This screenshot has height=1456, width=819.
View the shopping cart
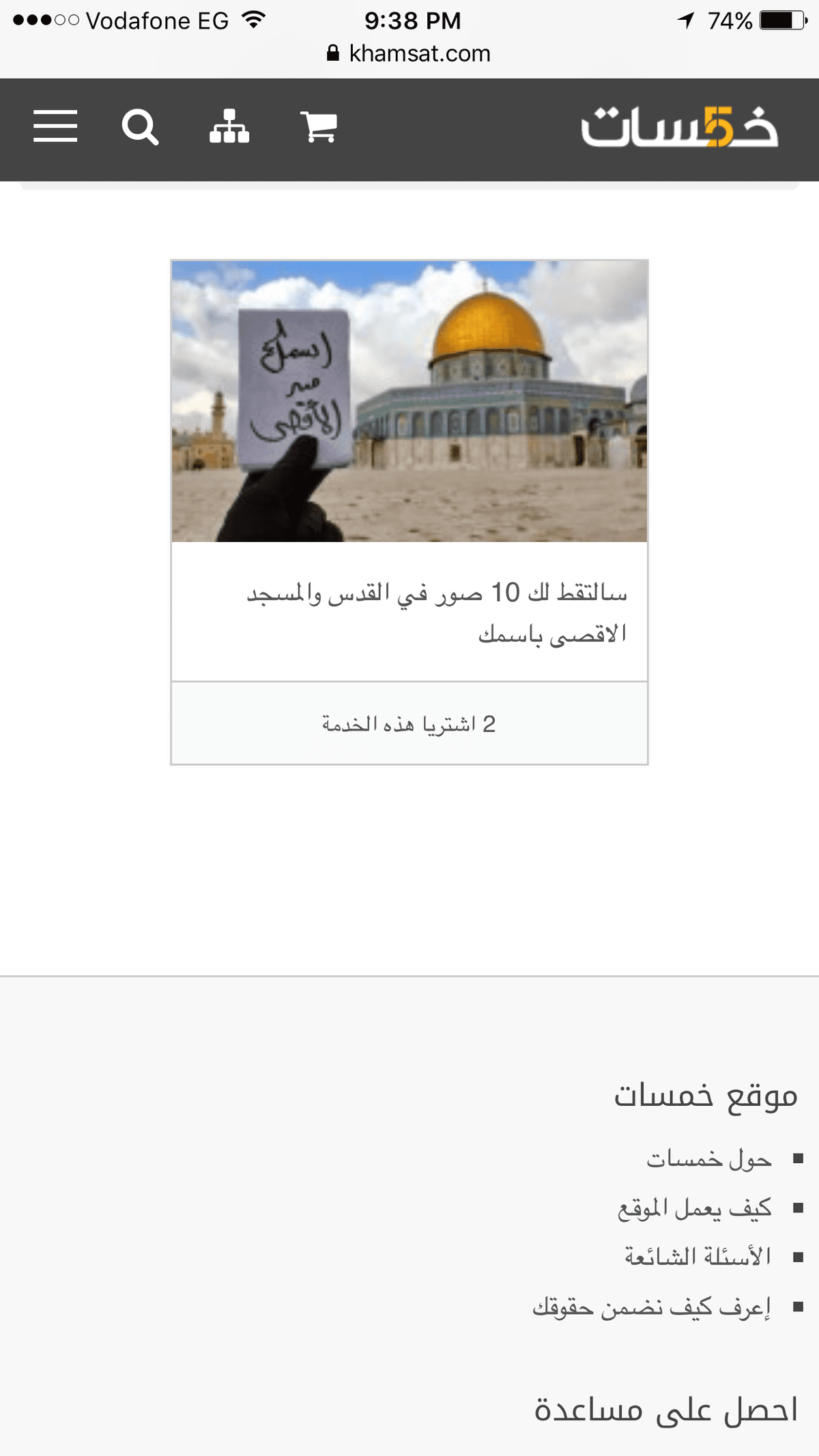tap(319, 127)
